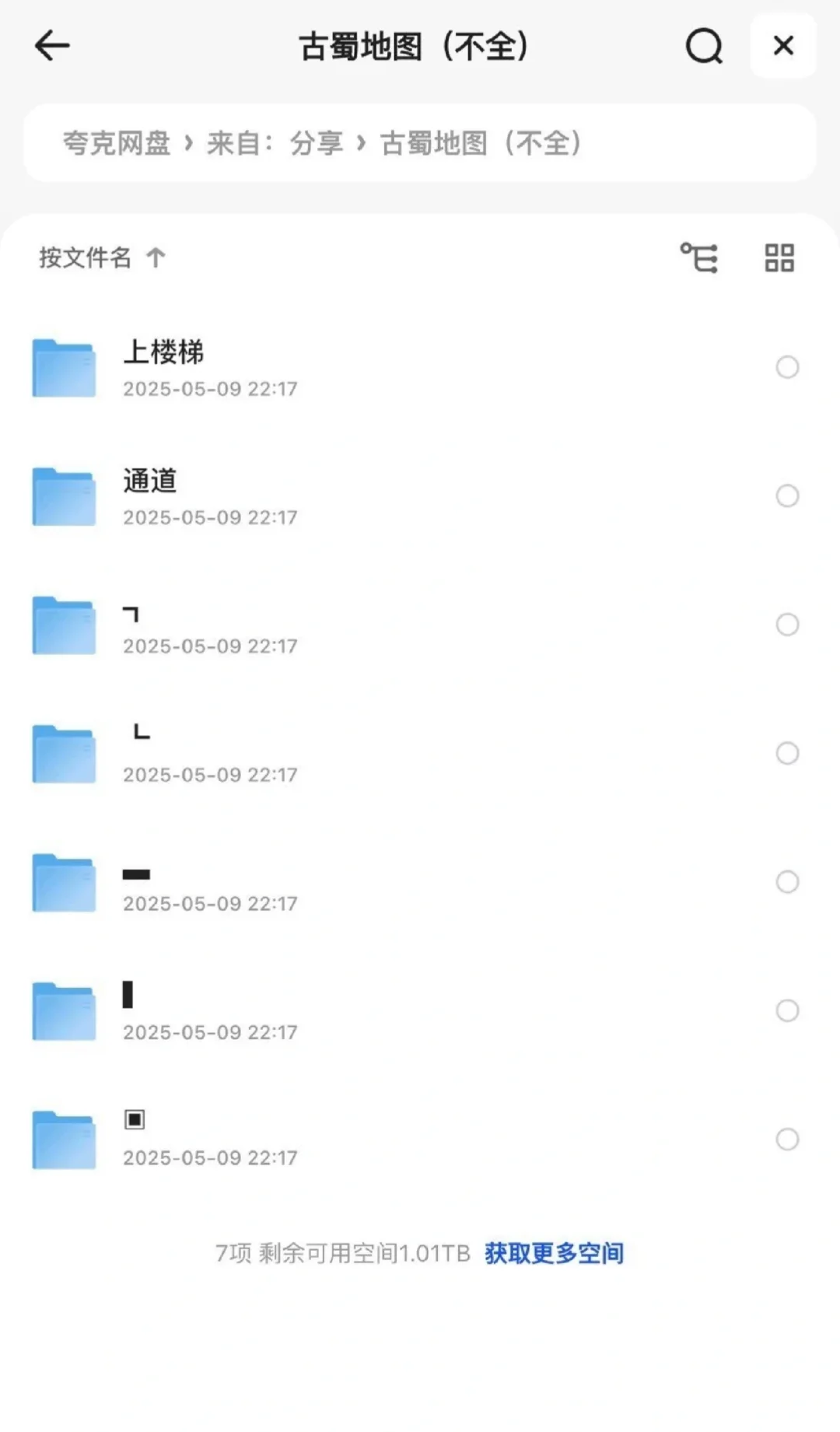Select the circle checkbox next to 上楼梯
This screenshot has width=840, height=1432.
(x=789, y=368)
